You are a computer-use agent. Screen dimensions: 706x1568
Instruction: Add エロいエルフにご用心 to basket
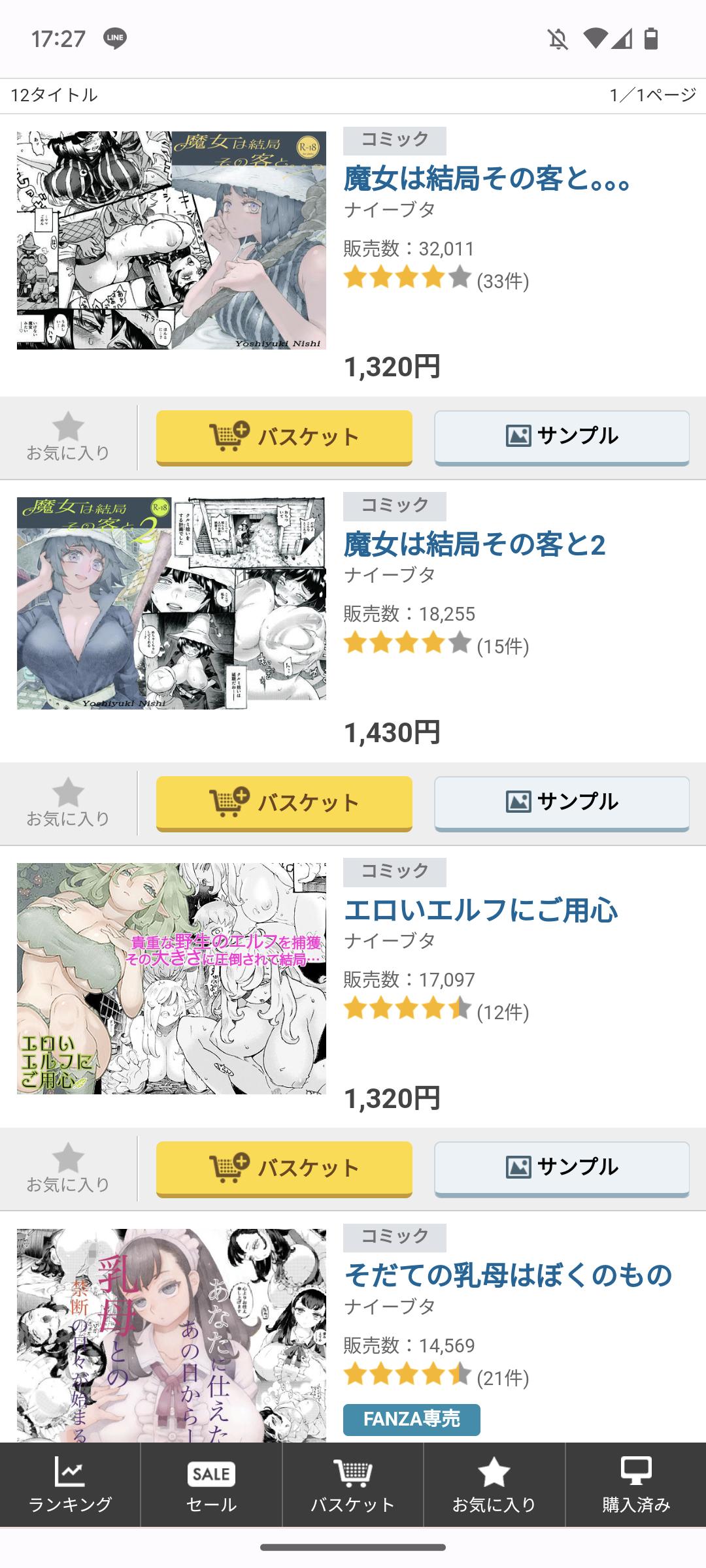coord(284,1168)
